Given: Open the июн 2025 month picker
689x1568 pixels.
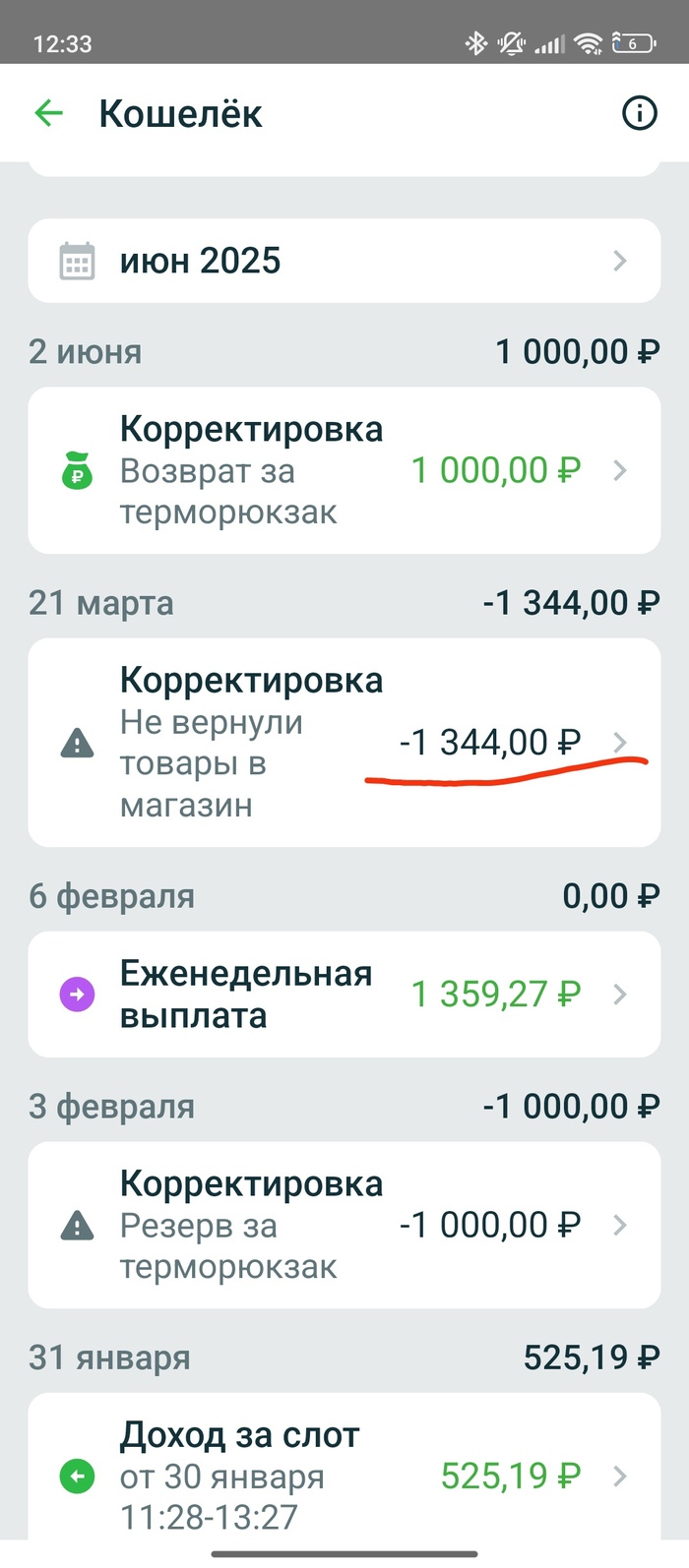Looking at the screenshot, I should click(x=344, y=261).
